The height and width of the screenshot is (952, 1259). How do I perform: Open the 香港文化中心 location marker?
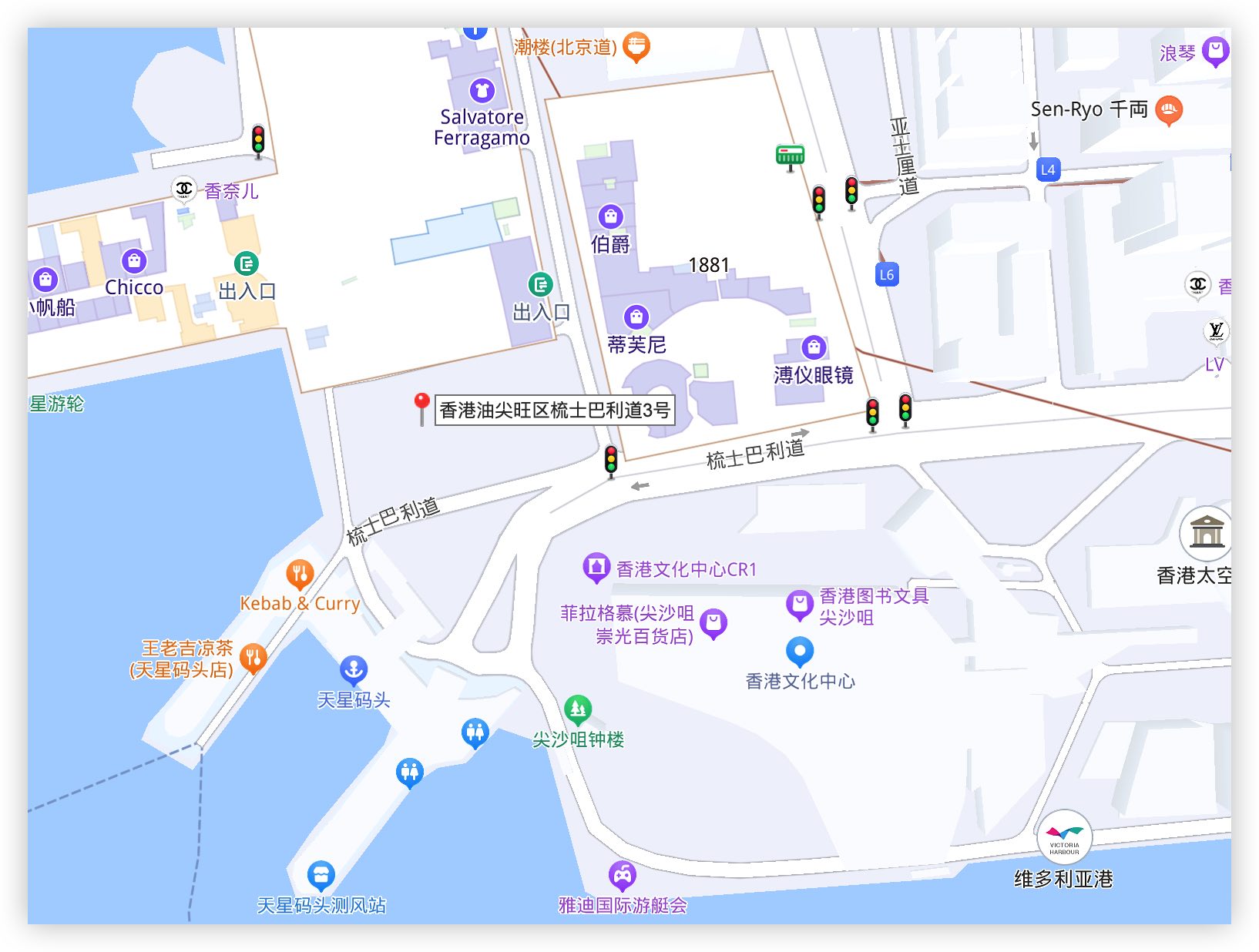tap(800, 652)
